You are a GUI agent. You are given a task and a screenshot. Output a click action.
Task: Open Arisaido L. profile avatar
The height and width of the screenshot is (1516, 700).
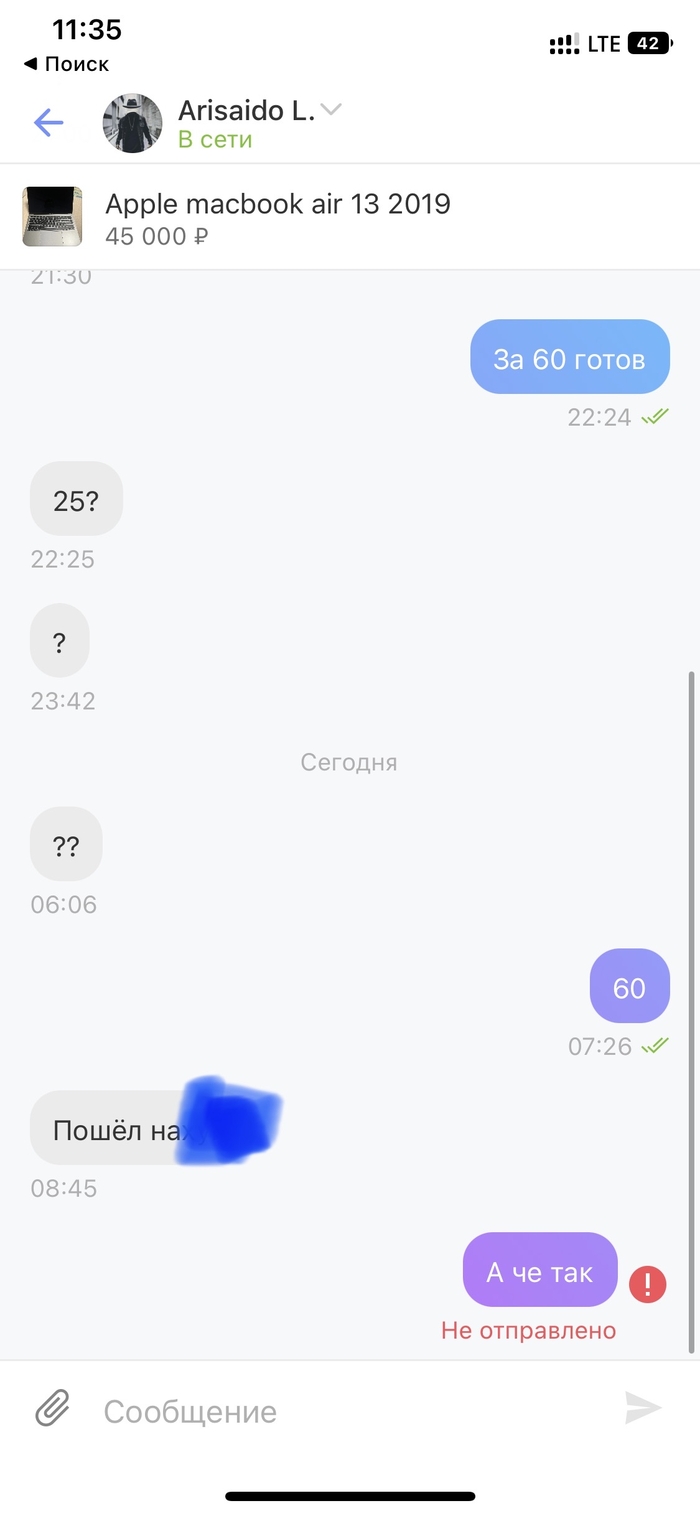coord(132,123)
